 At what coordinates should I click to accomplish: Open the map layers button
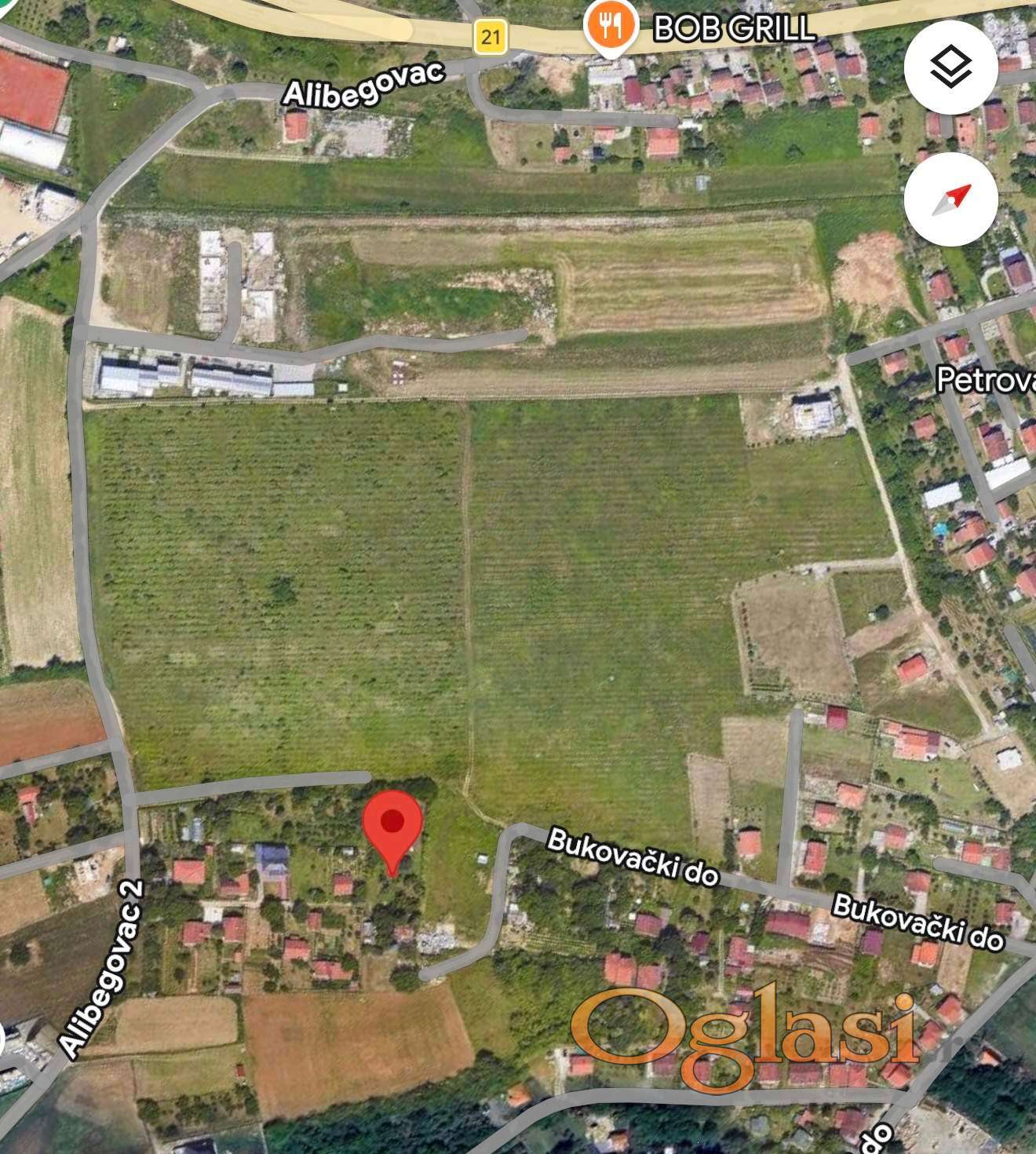click(950, 68)
